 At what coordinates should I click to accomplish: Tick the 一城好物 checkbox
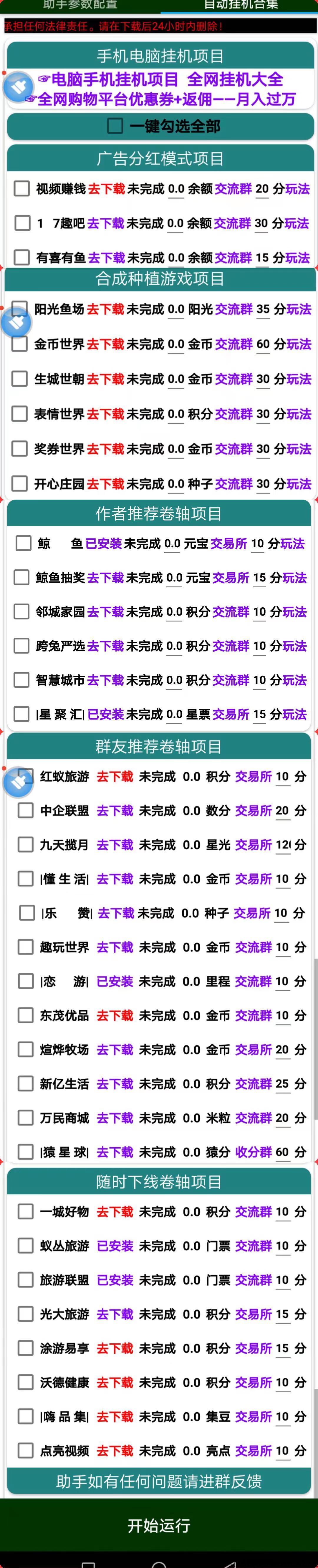click(x=26, y=1212)
